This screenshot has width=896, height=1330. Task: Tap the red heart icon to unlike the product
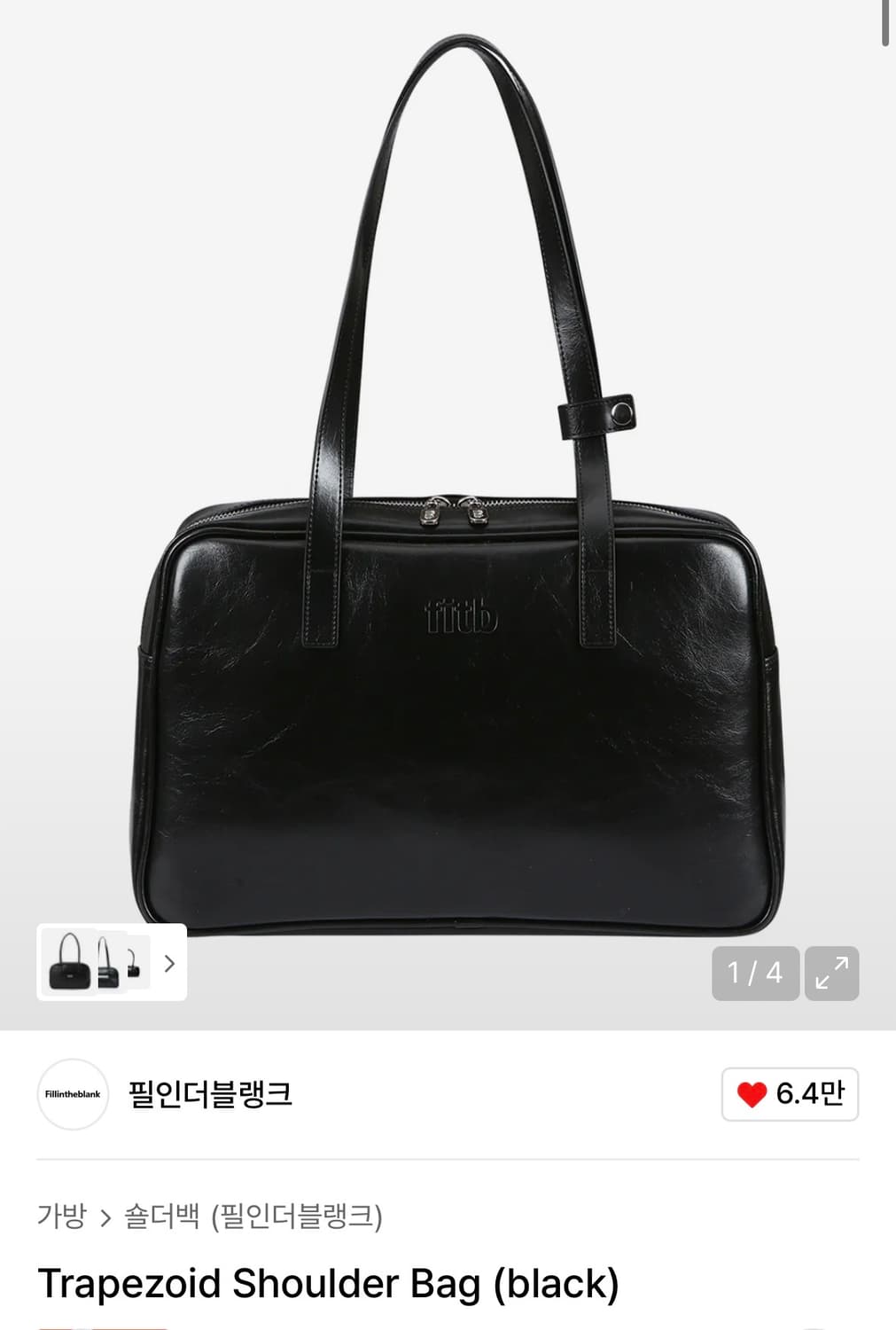click(x=753, y=1095)
